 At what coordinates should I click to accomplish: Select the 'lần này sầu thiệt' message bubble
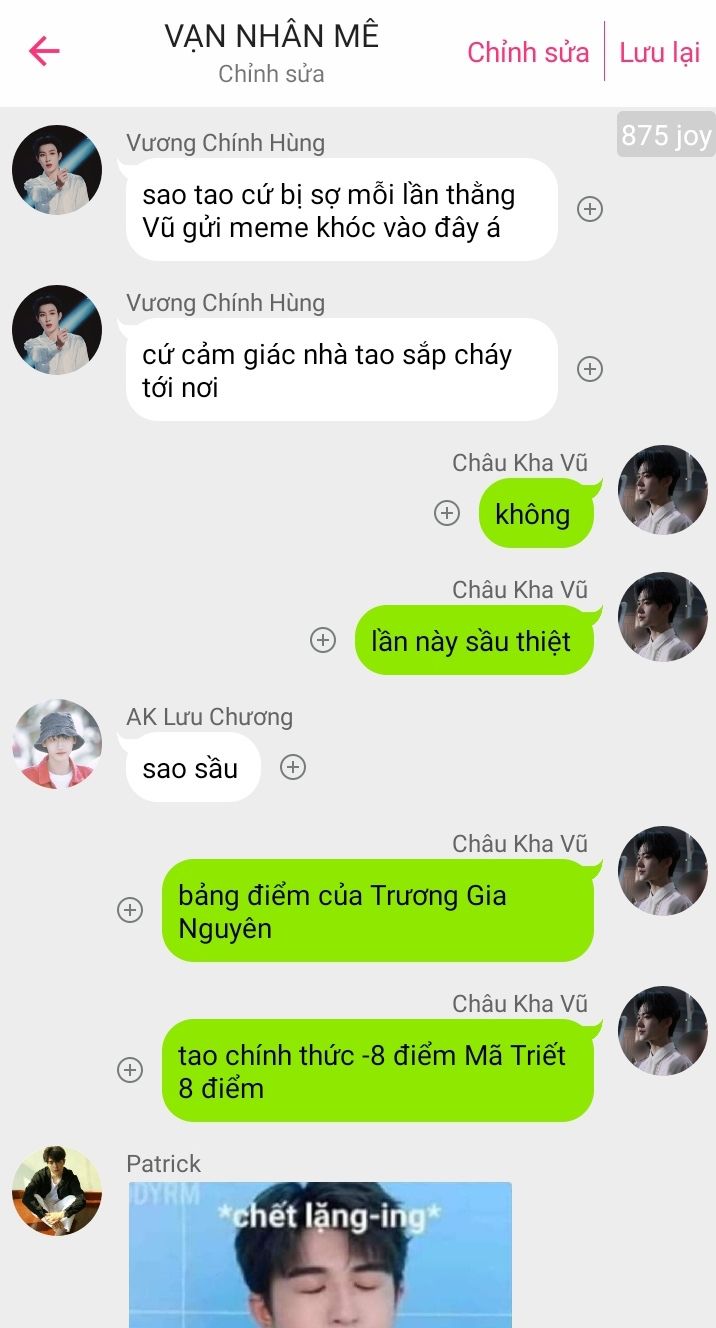click(x=474, y=641)
